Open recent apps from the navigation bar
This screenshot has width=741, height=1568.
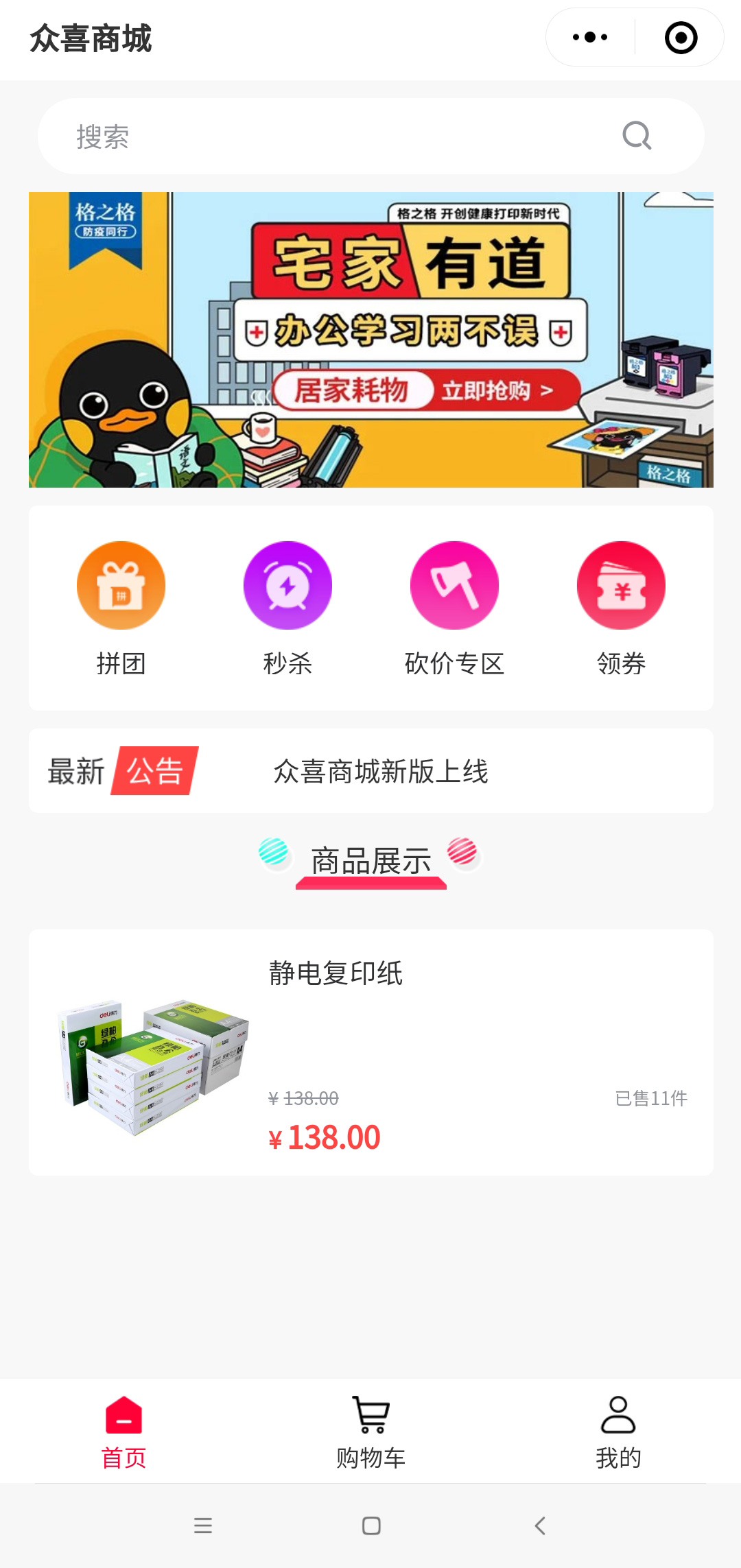pyautogui.click(x=203, y=1525)
